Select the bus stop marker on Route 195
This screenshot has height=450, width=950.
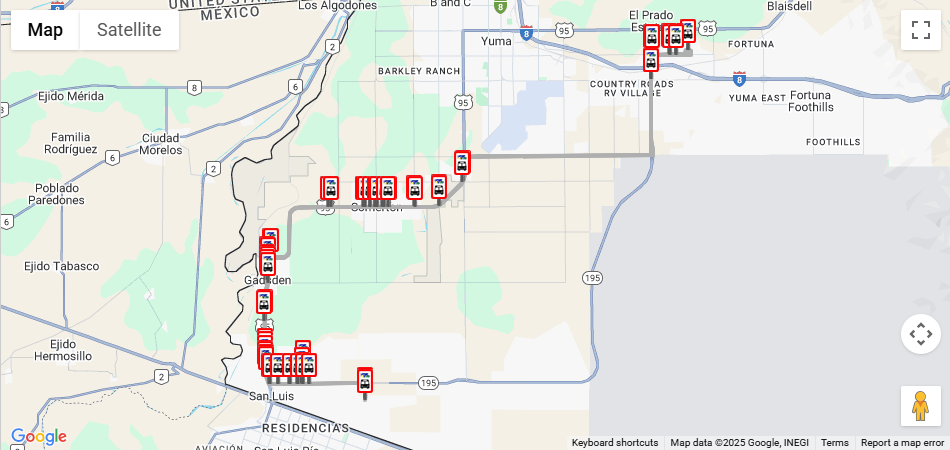point(365,380)
